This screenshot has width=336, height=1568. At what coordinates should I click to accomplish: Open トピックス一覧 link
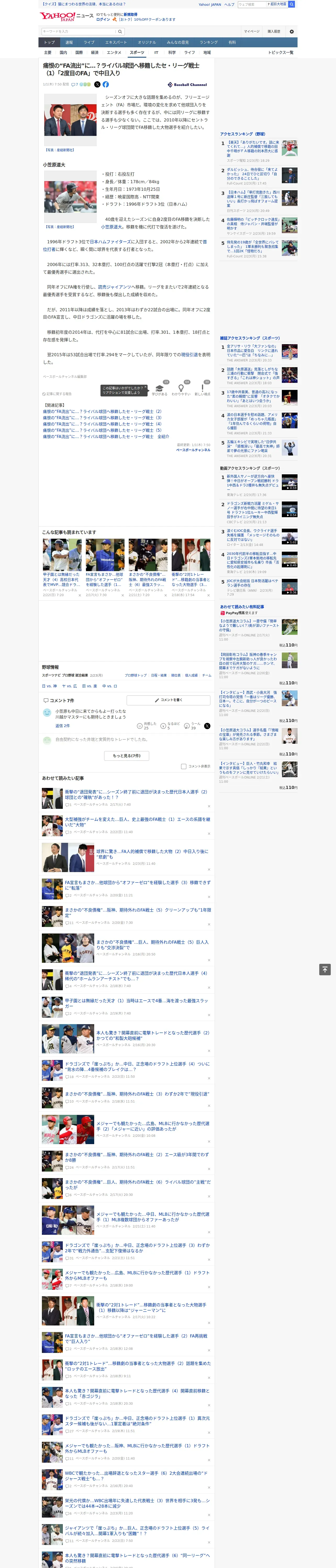[x=281, y=52]
